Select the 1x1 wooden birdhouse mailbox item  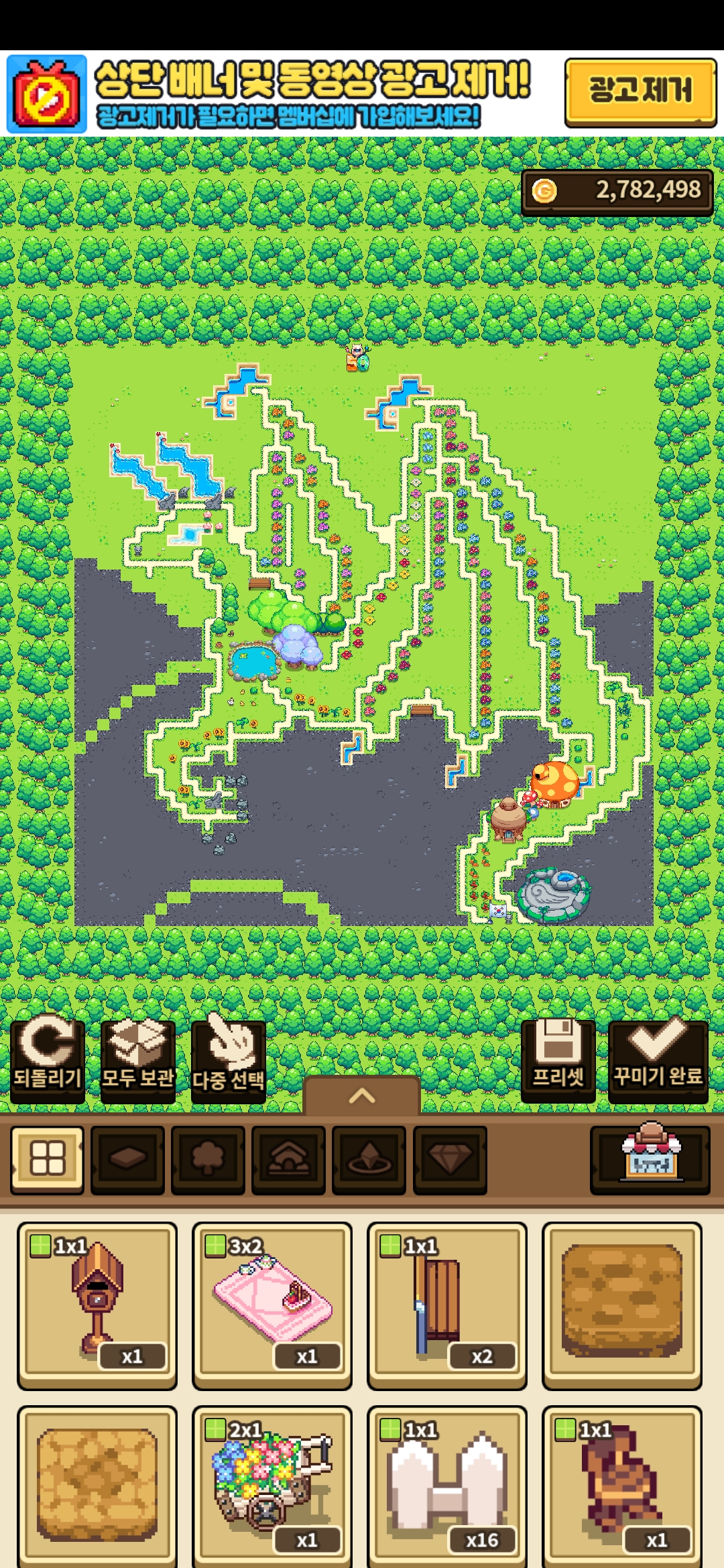97,1305
